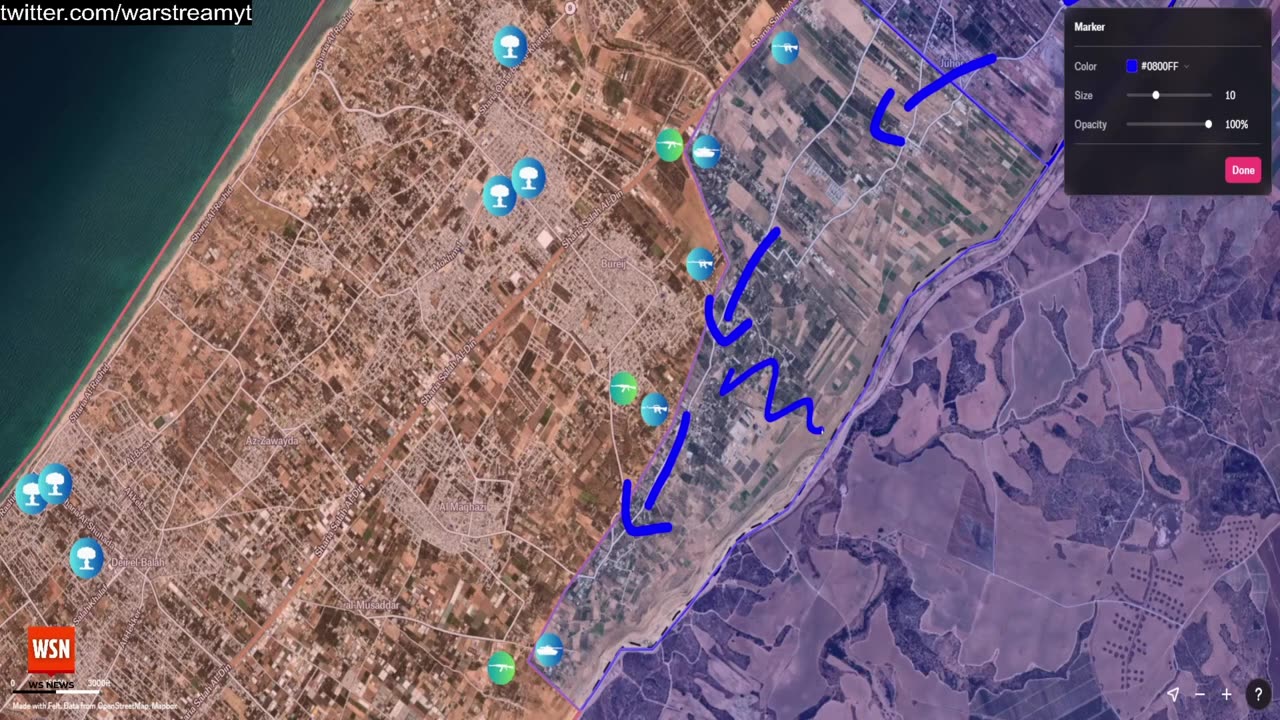This screenshot has height=720, width=1280.
Task: Center map on my location arrow
Action: pos(1173,694)
